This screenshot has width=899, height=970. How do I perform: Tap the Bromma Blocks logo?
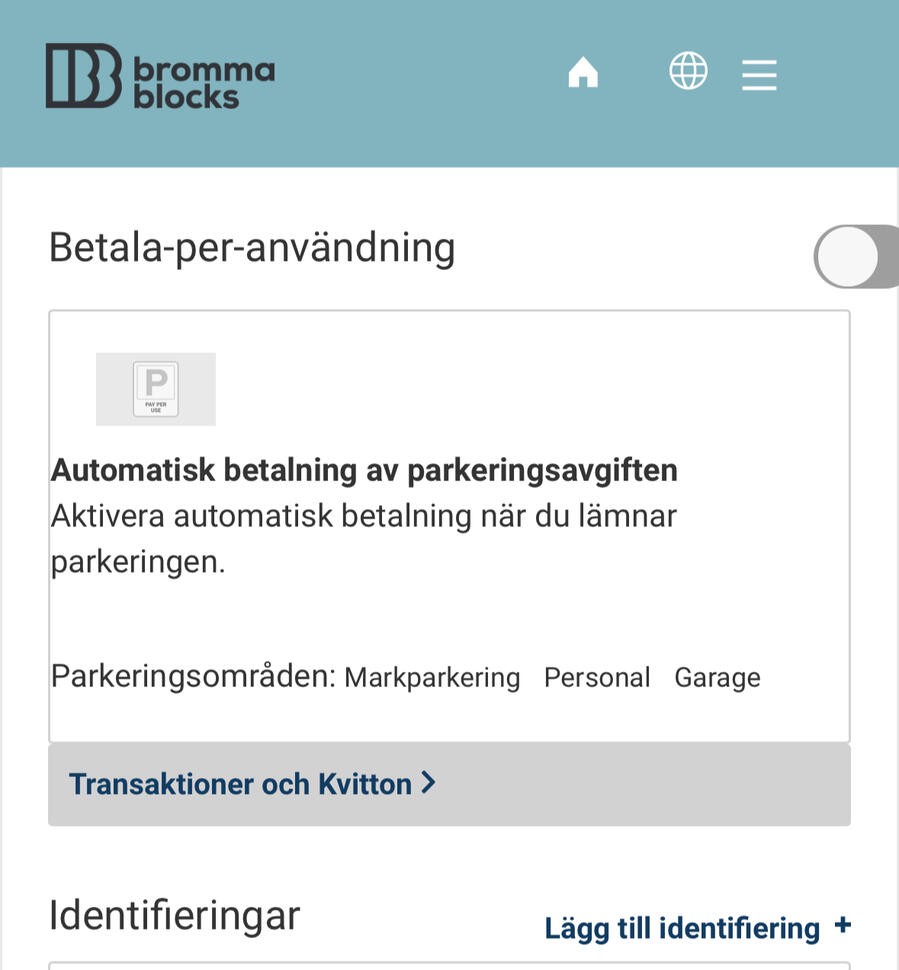point(160,76)
